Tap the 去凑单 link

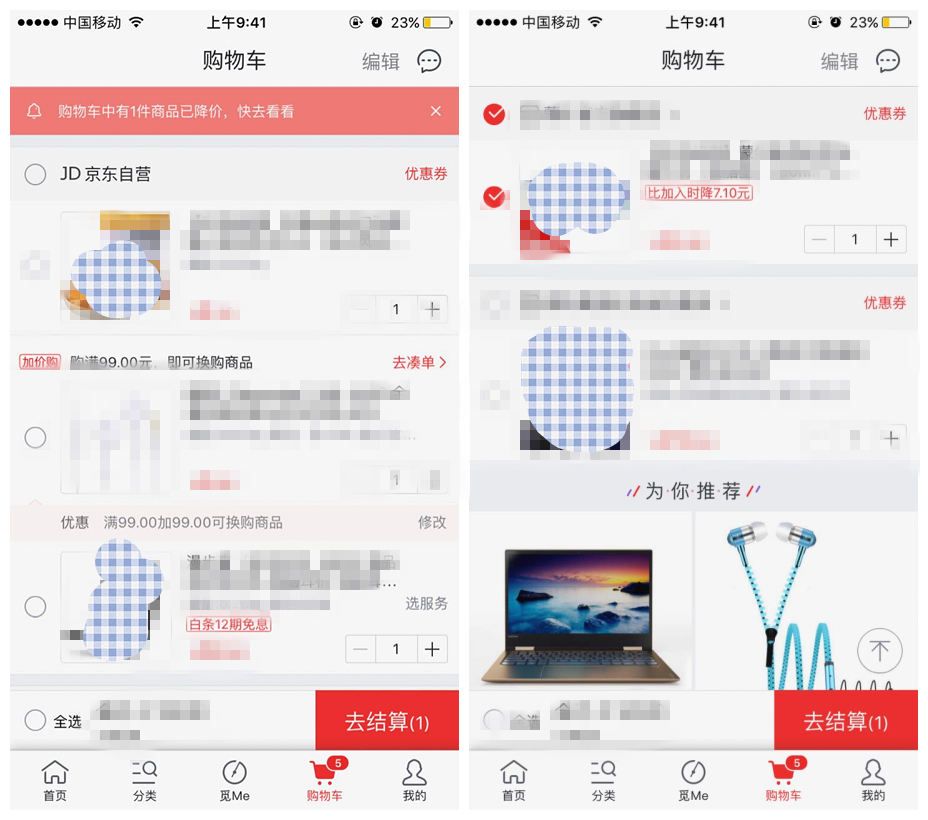tap(419, 362)
